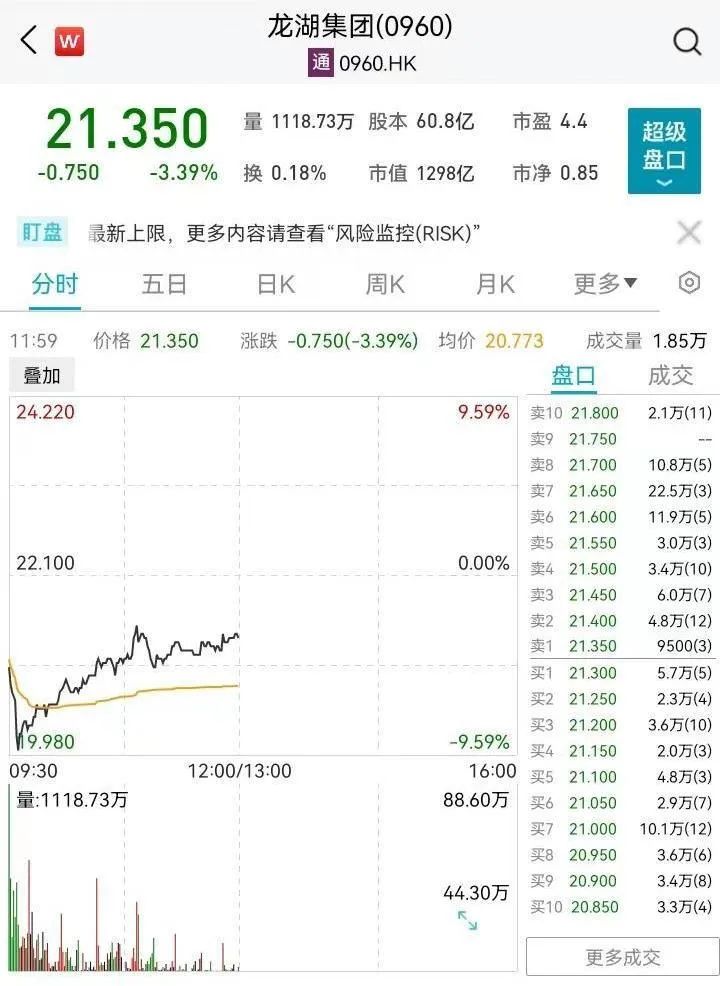
Task: Open the 更多 chart options dropdown
Action: (x=605, y=284)
